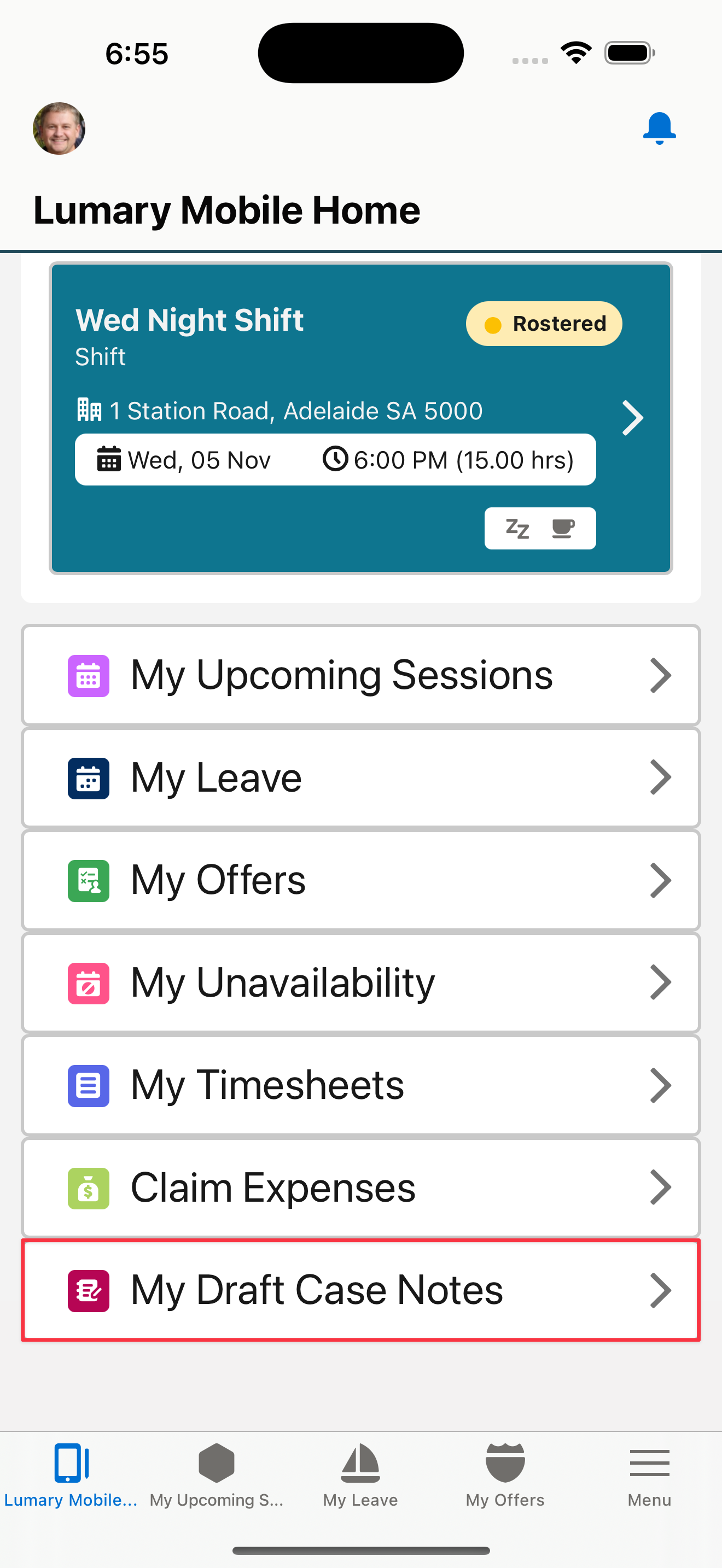Open My Draft Case Notes
This screenshot has width=722, height=1568.
(317, 1290)
